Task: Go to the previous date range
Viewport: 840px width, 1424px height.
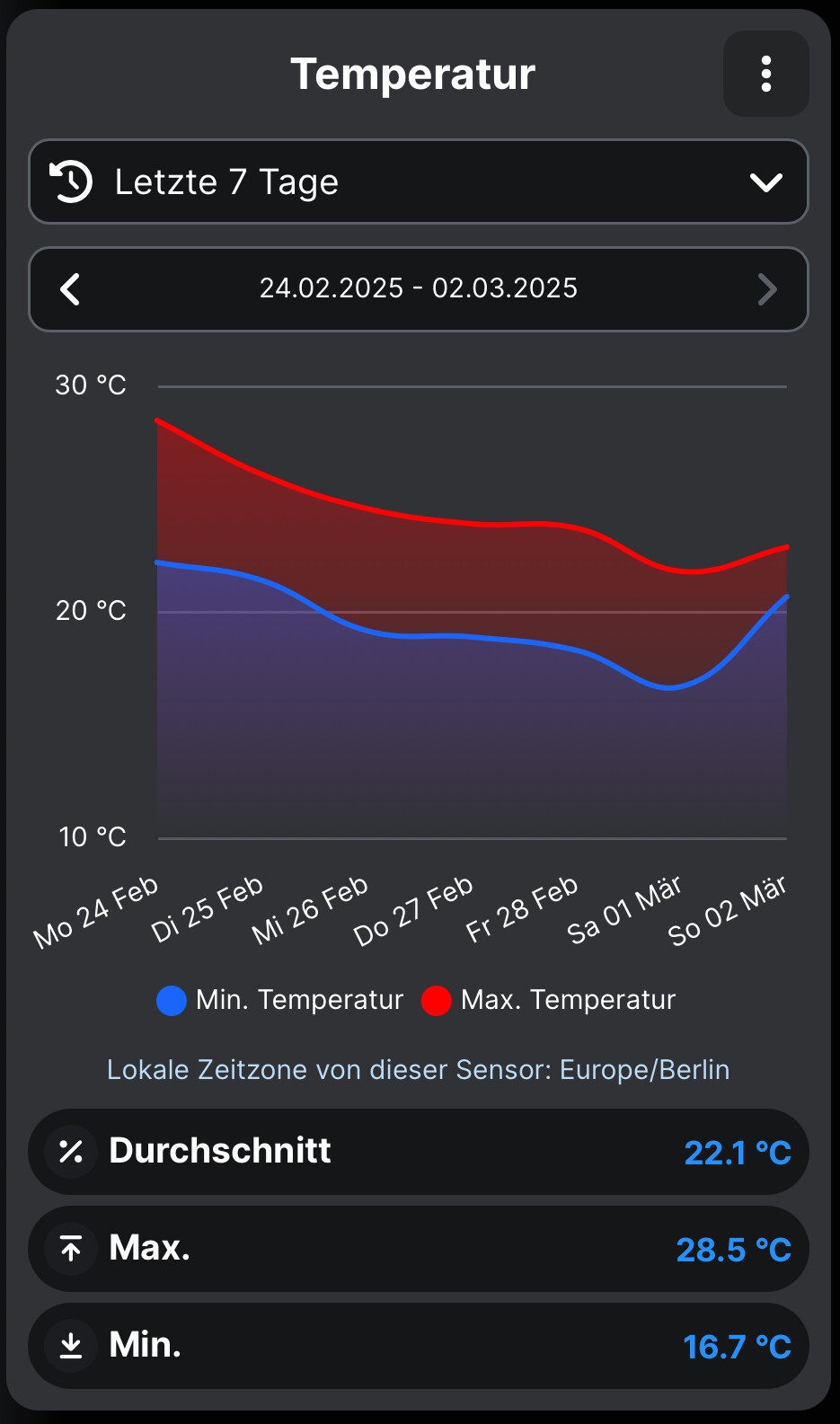Action: pyautogui.click(x=70, y=289)
